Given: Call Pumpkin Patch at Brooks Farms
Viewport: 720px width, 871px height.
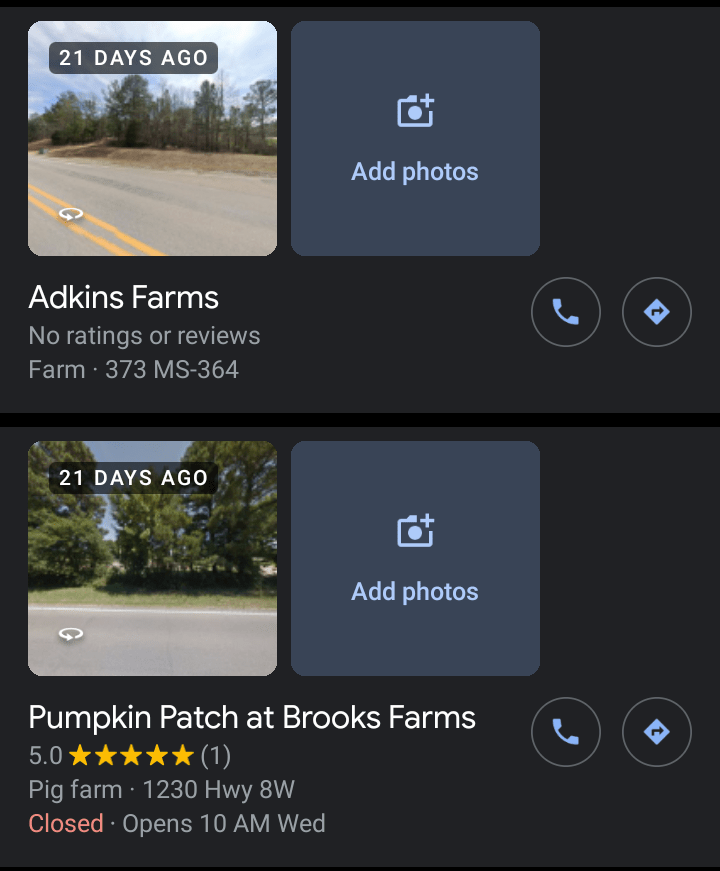Looking at the screenshot, I should pos(566,732).
